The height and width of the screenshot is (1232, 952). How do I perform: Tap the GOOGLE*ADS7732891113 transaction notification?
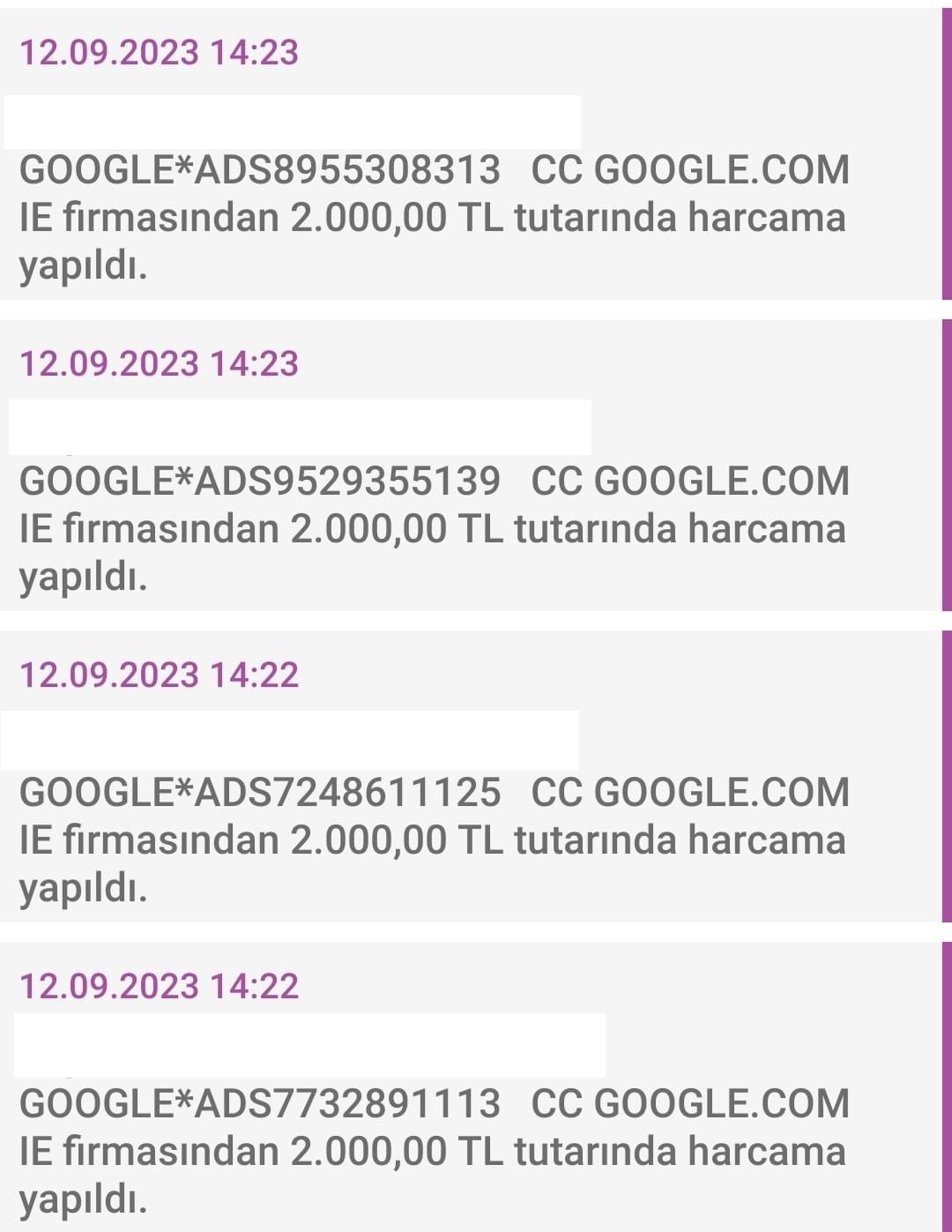[434, 1151]
